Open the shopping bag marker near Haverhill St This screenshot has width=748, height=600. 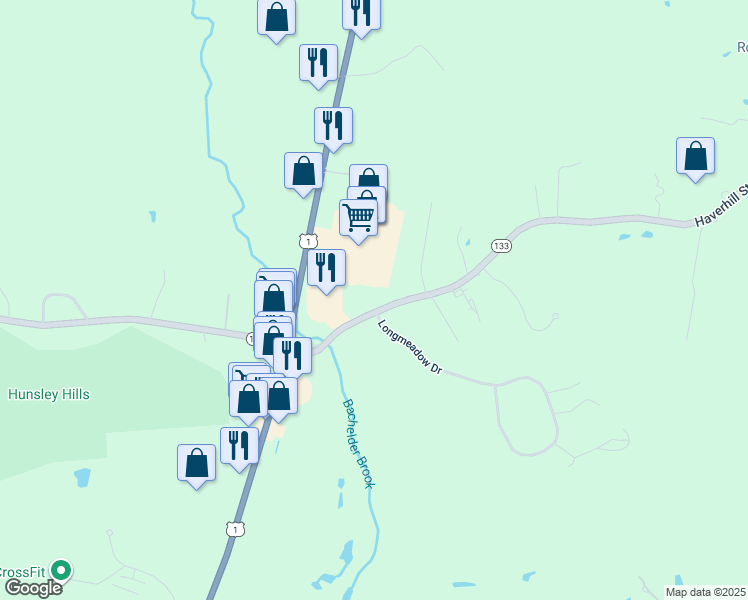695,159
